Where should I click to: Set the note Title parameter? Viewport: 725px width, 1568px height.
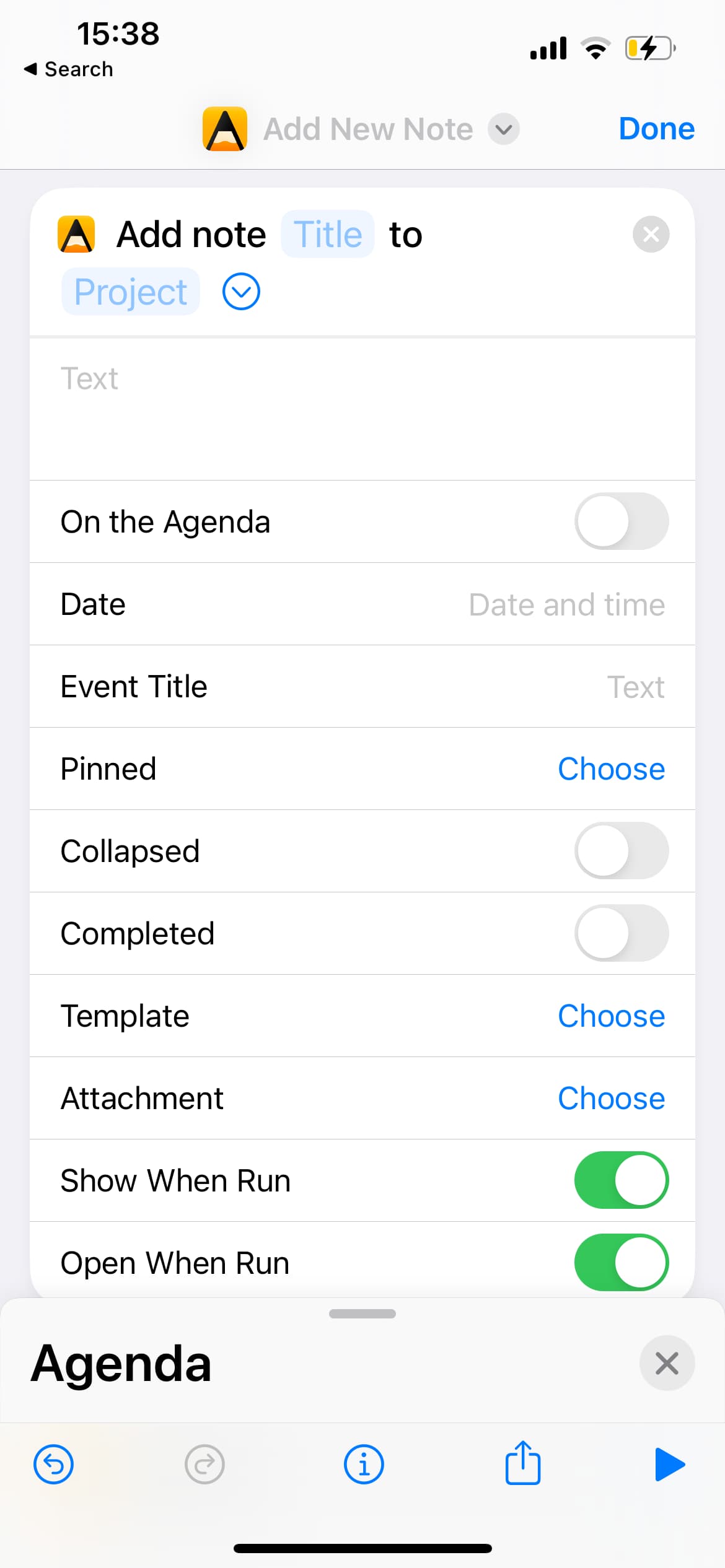tap(327, 234)
